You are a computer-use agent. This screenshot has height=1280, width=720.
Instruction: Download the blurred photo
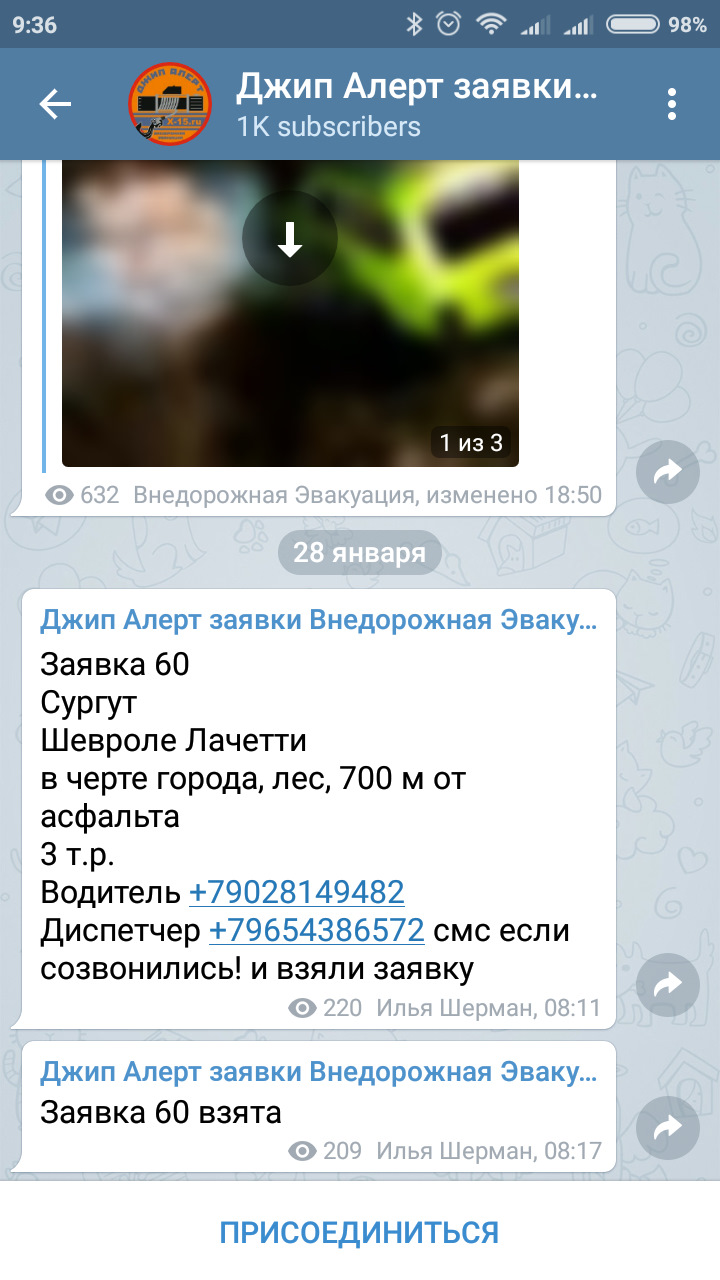pos(290,239)
